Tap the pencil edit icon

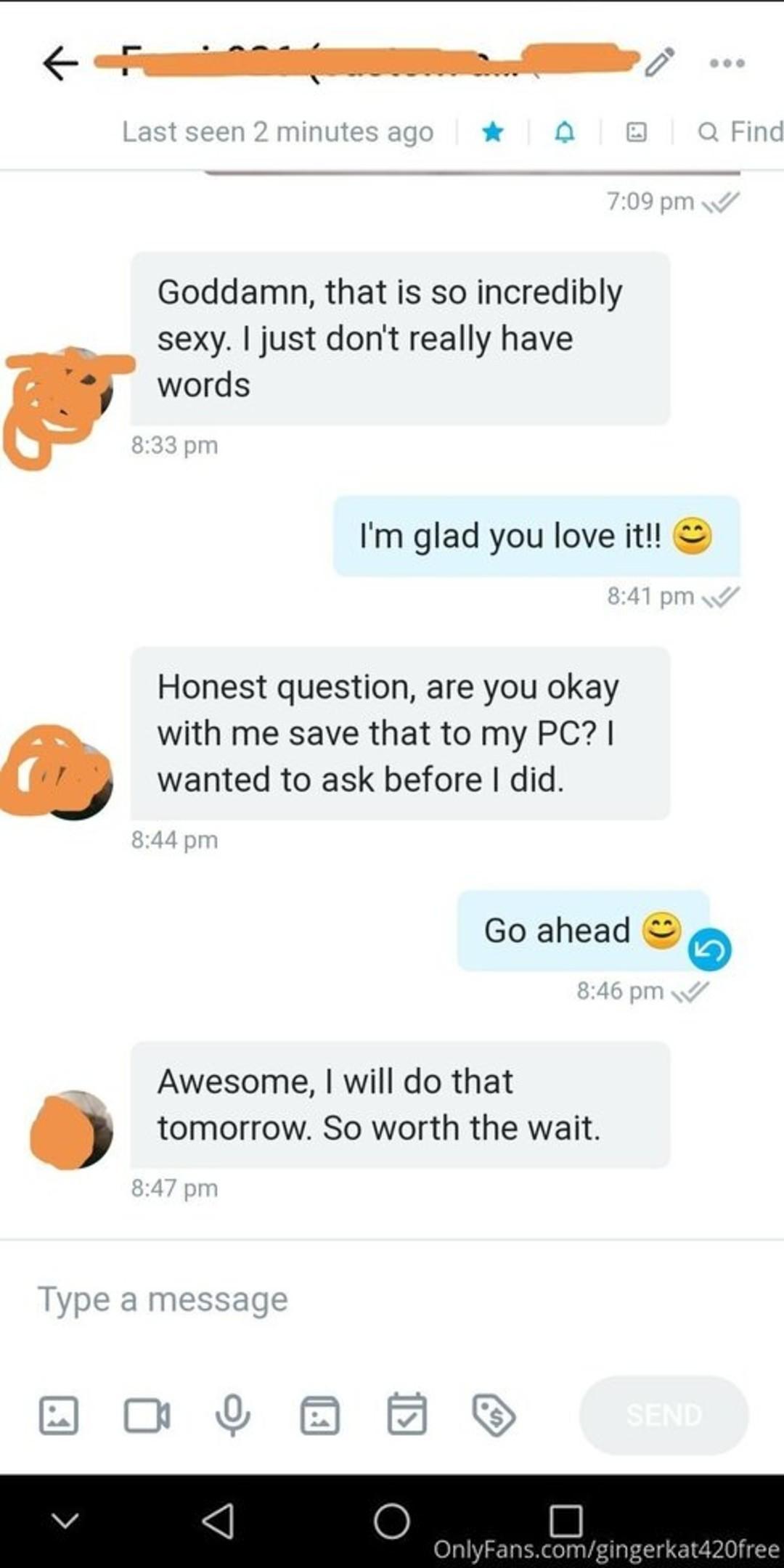[659, 62]
